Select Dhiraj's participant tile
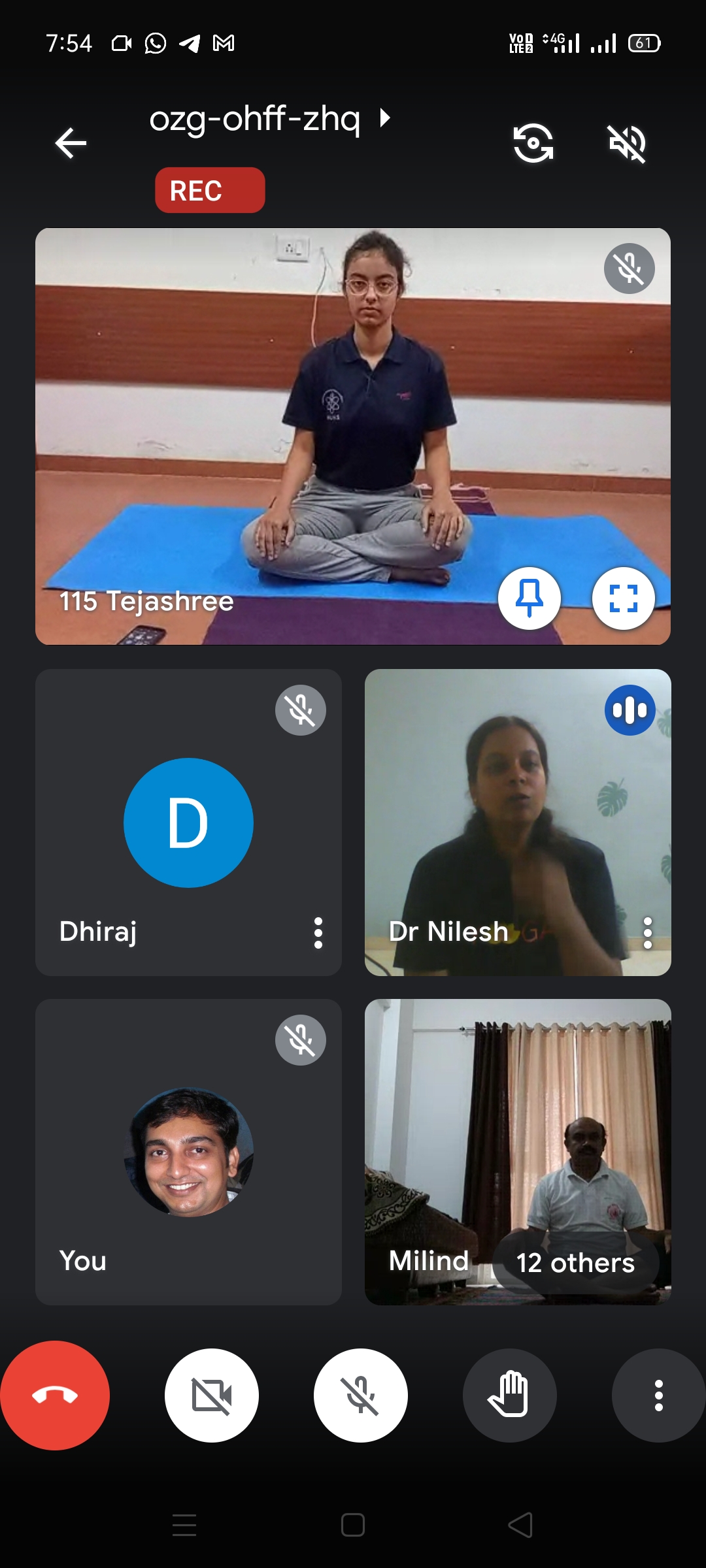This screenshot has width=706, height=1568. pyautogui.click(x=188, y=822)
